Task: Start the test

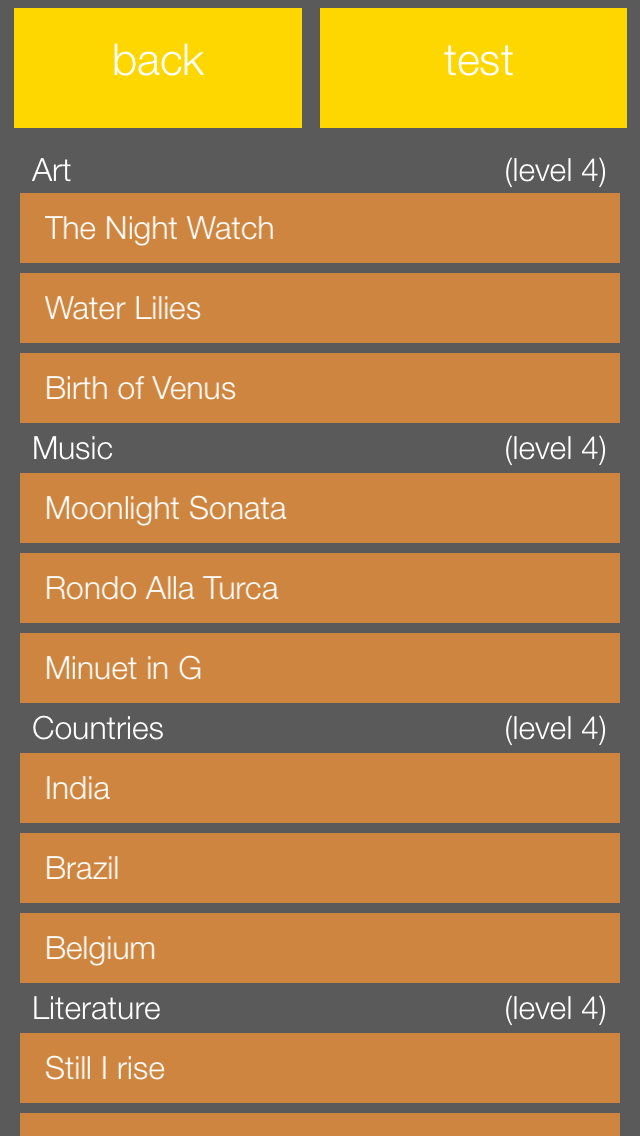Action: click(473, 68)
